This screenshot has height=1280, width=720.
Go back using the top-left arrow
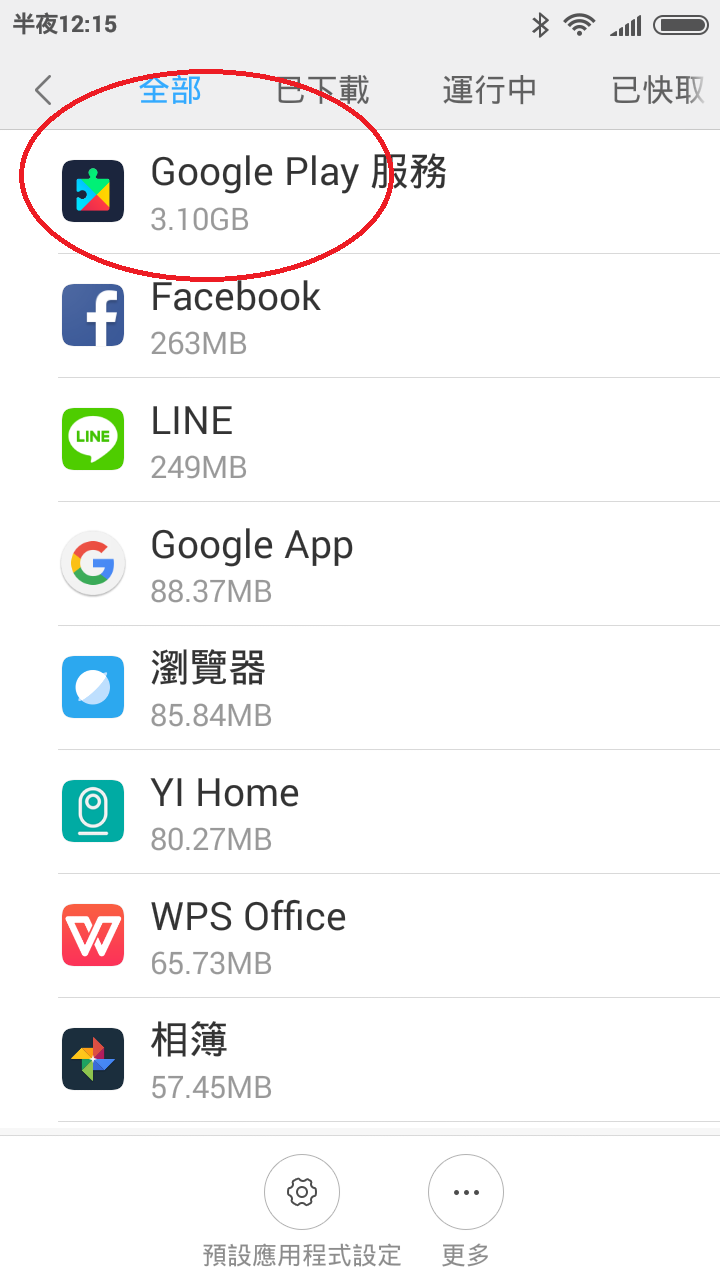pyautogui.click(x=42, y=91)
